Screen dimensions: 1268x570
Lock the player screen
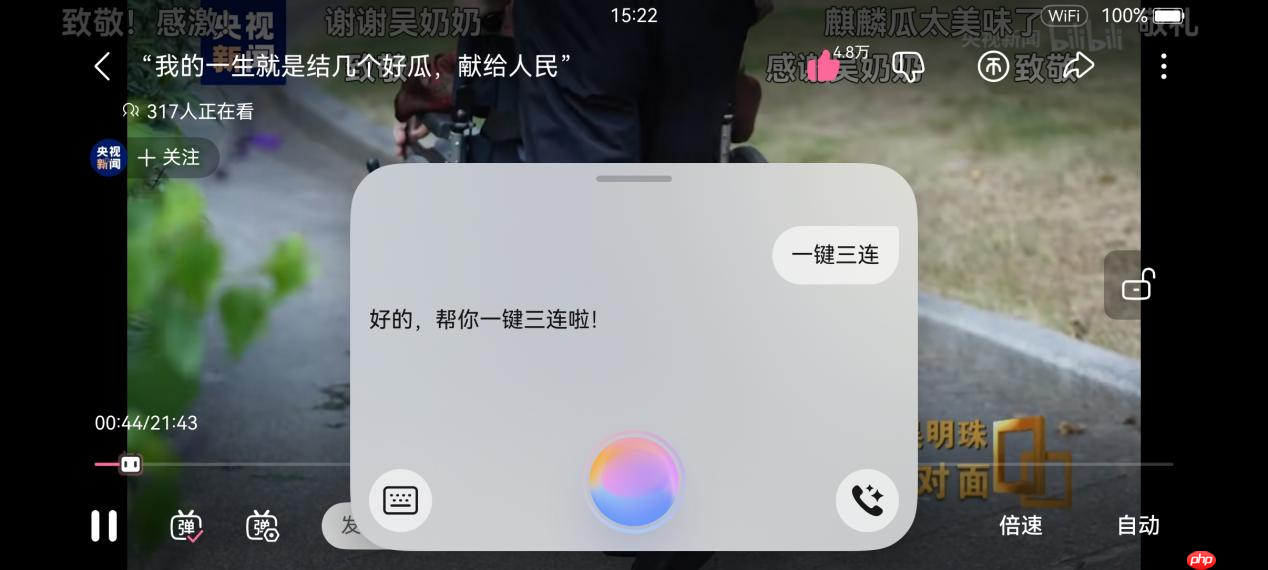[1138, 286]
